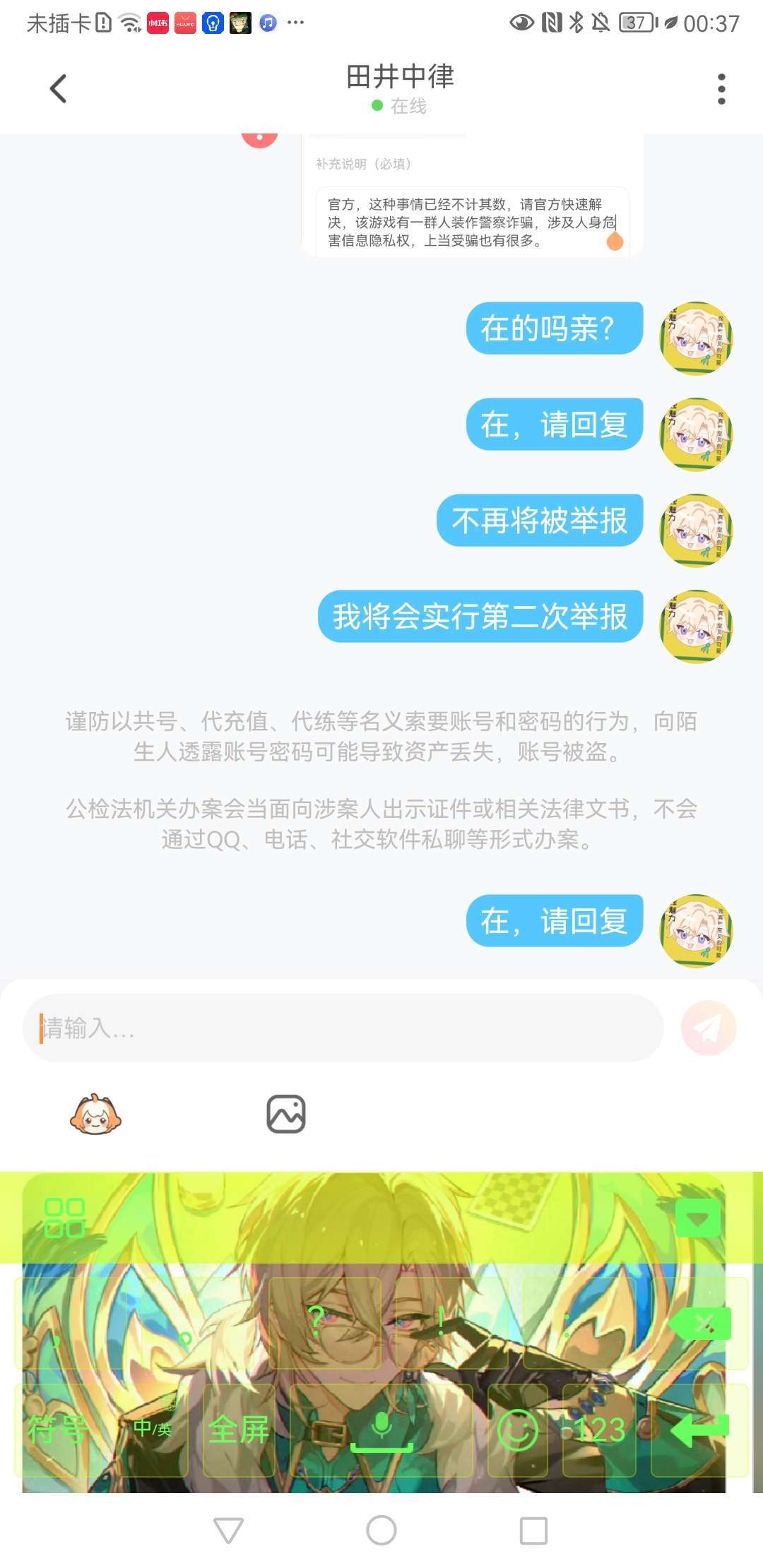Start voice input with the microphone key
Viewport: 763px width, 1568px height.
click(381, 1430)
